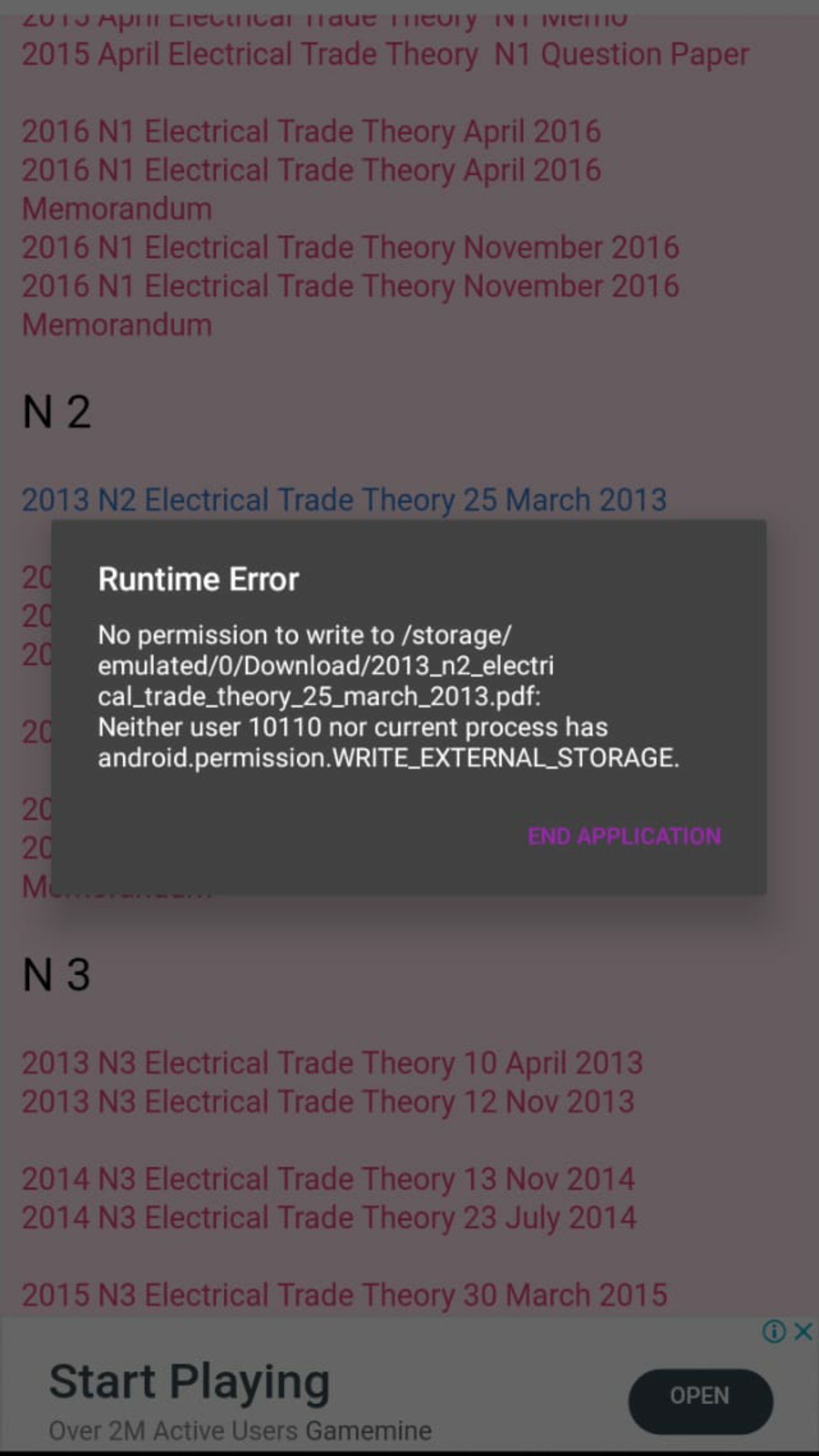Open 2015 April Electrical Trade Theory N1 Question Paper

[x=385, y=55]
